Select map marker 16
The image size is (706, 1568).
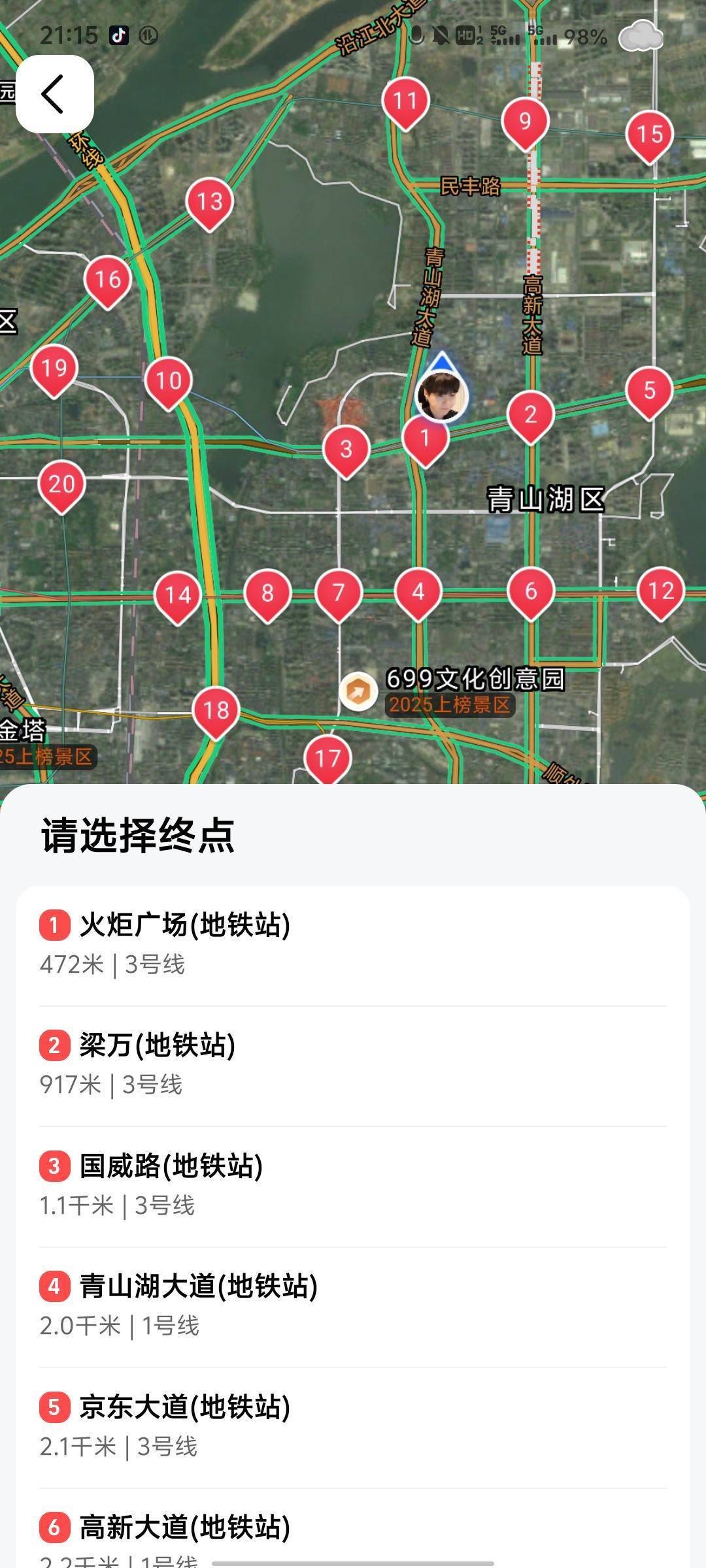(x=108, y=280)
